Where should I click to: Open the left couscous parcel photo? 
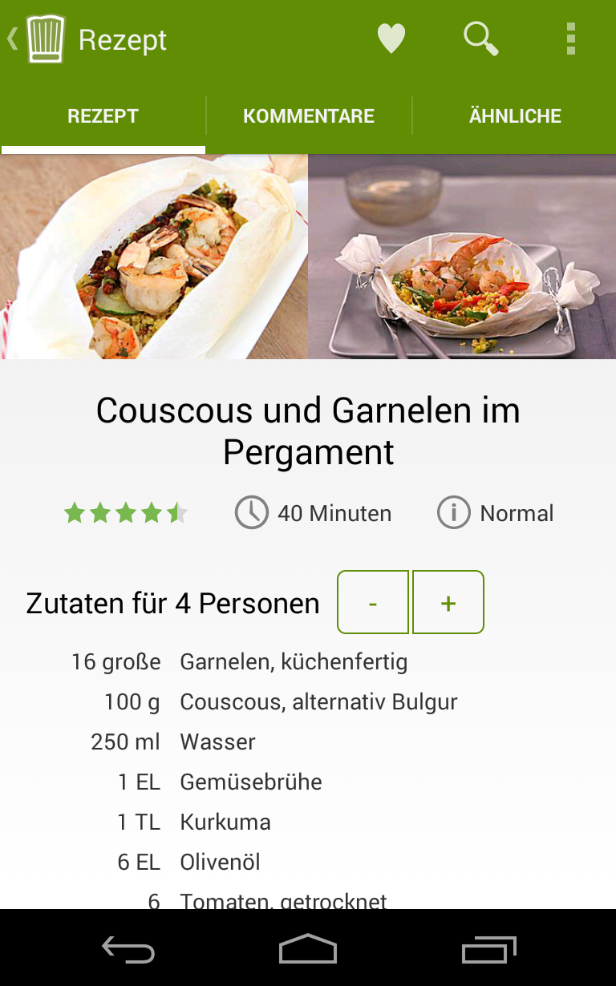154,257
